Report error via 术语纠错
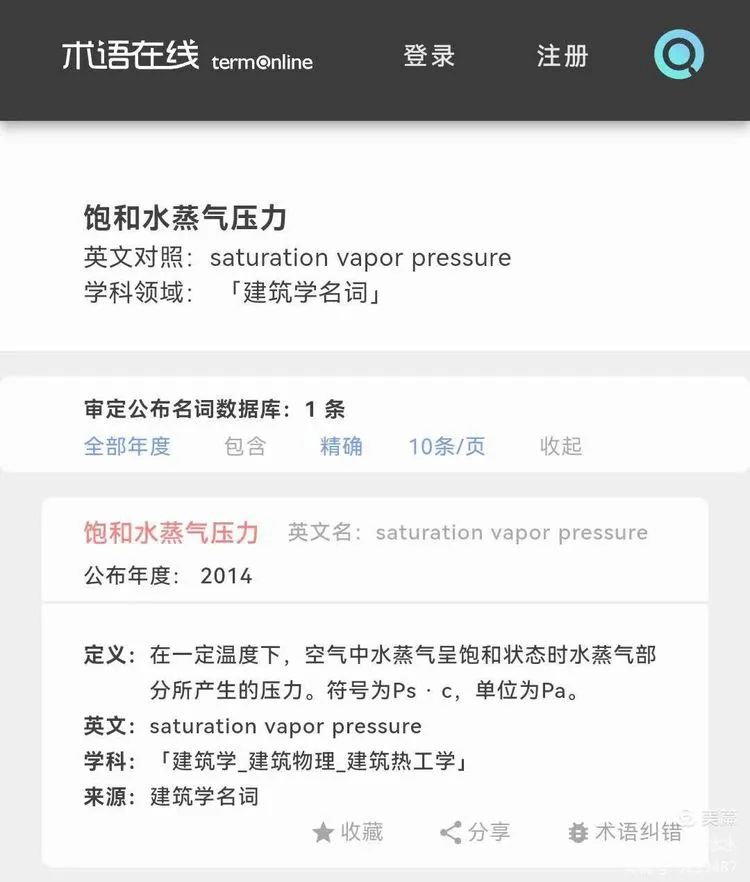 tap(625, 832)
